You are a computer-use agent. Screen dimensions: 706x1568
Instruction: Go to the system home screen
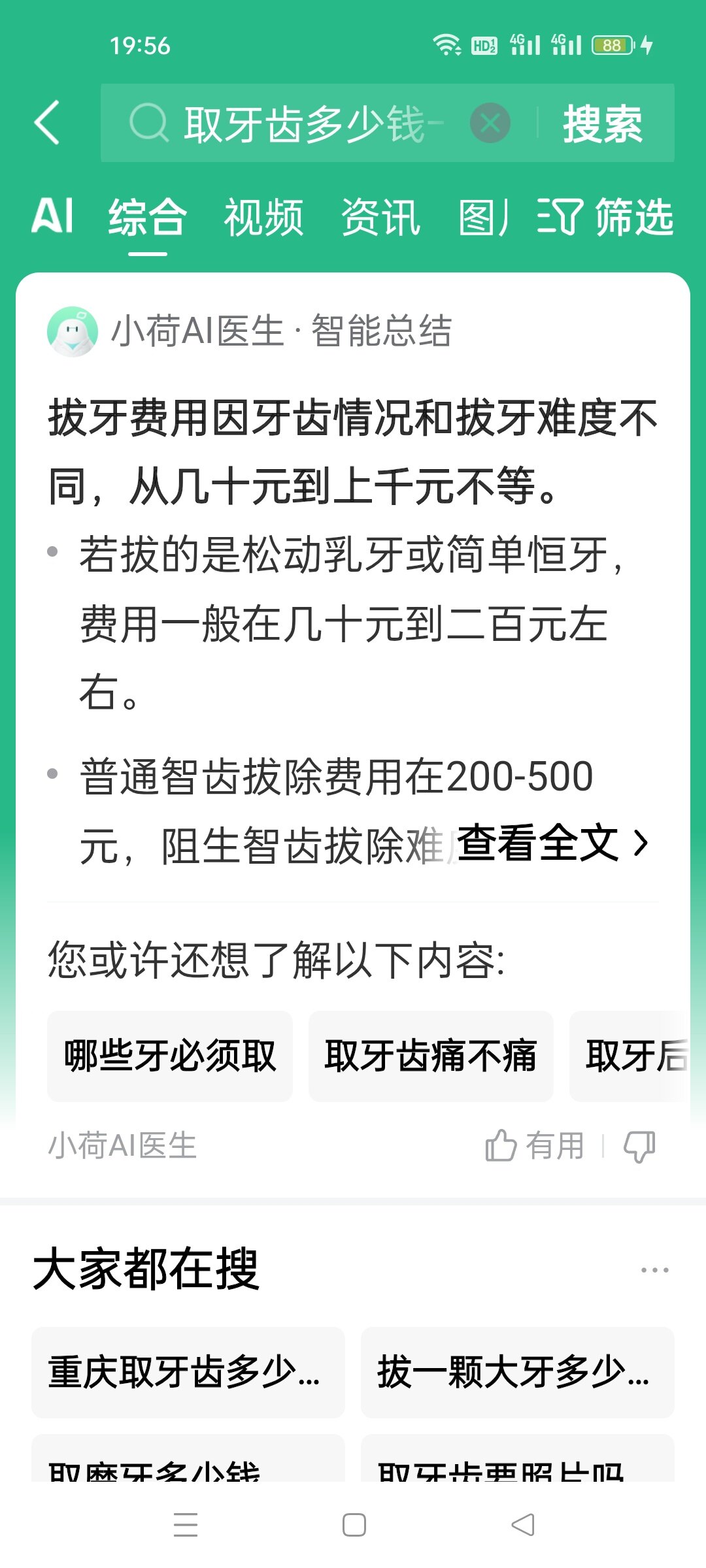click(354, 1525)
